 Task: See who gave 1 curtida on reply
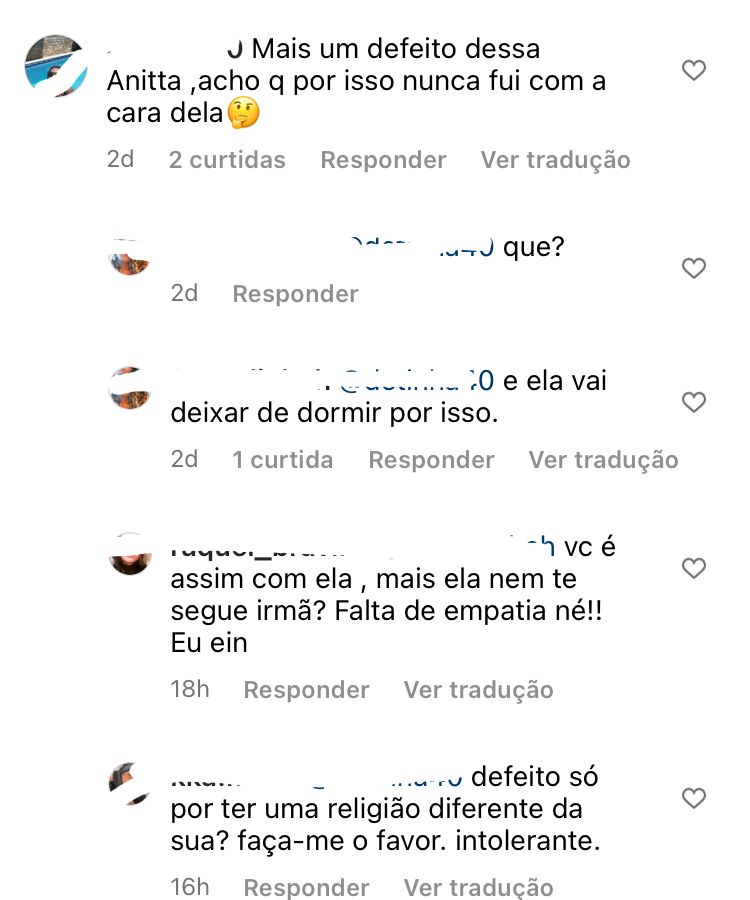282,460
